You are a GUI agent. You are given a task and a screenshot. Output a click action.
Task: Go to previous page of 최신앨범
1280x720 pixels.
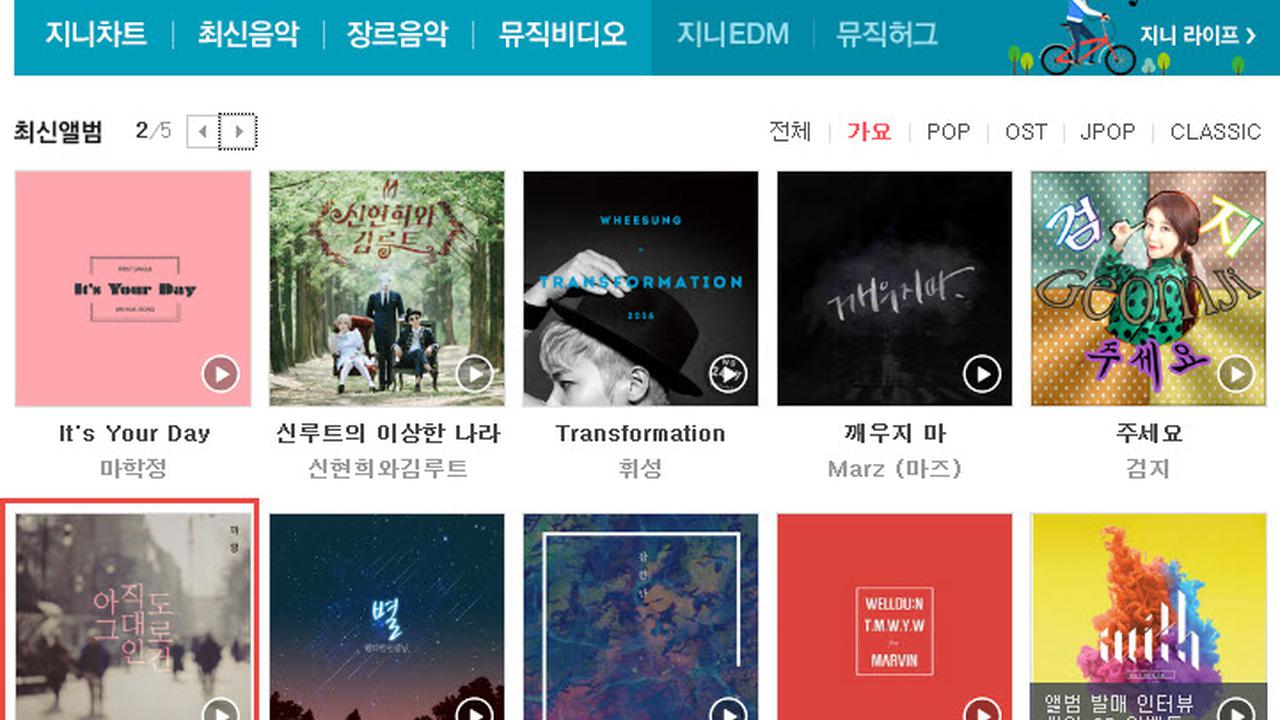point(203,131)
